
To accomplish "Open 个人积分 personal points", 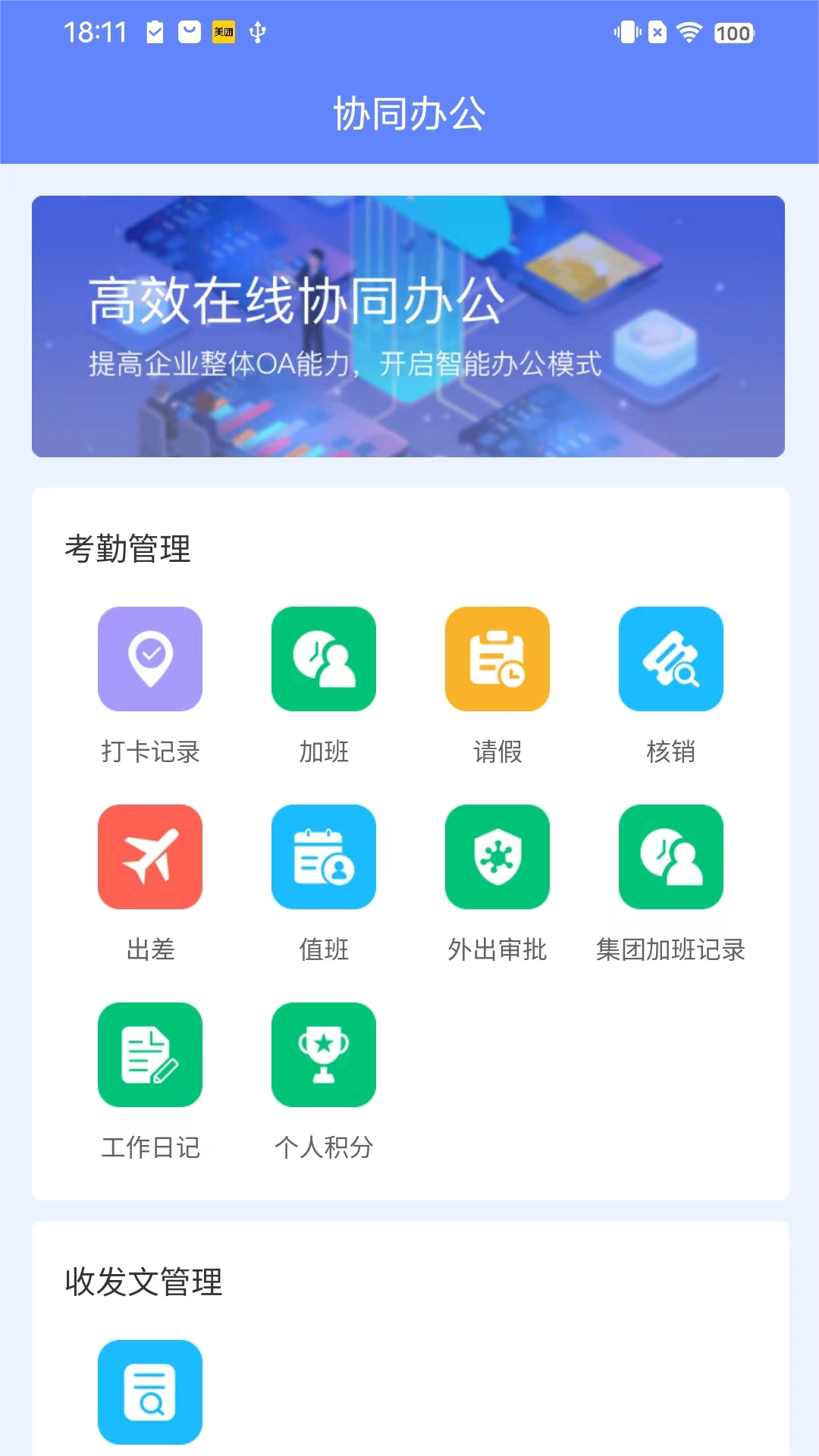I will tap(324, 1055).
